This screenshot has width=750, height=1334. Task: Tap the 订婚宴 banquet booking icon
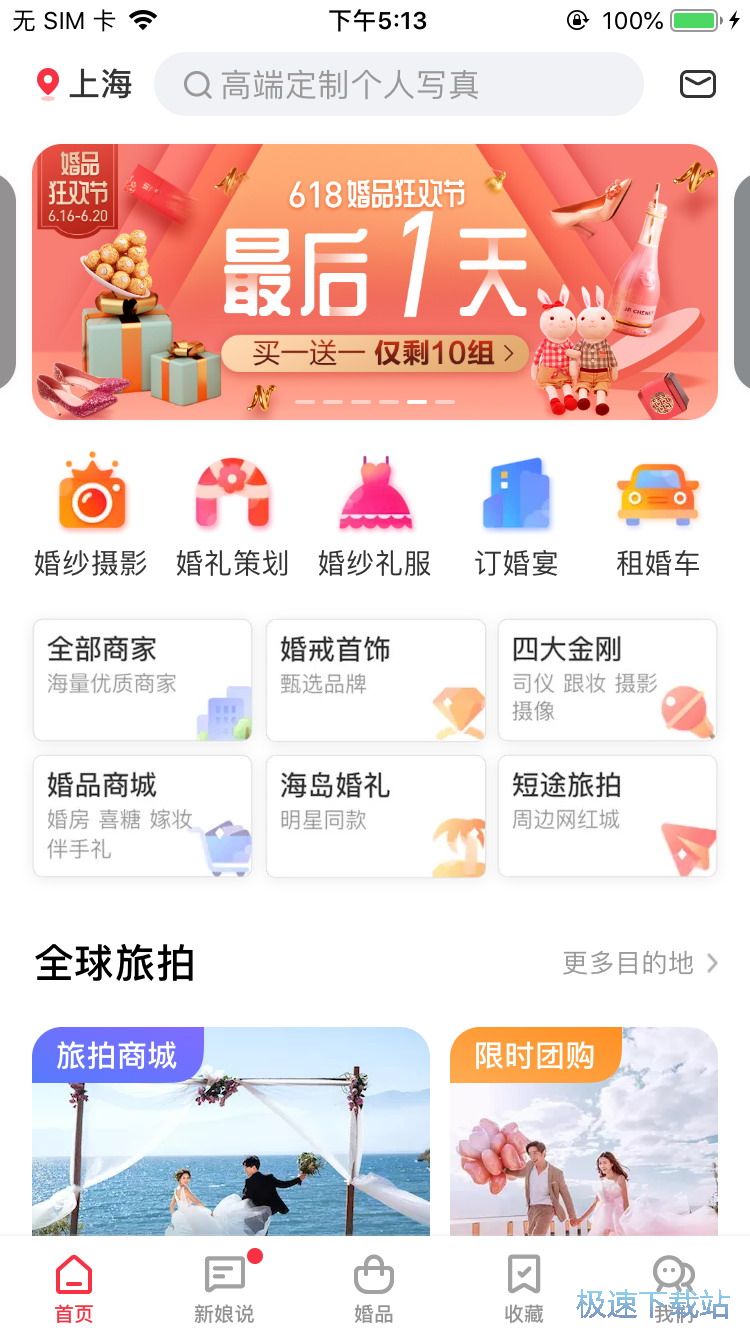(x=515, y=510)
